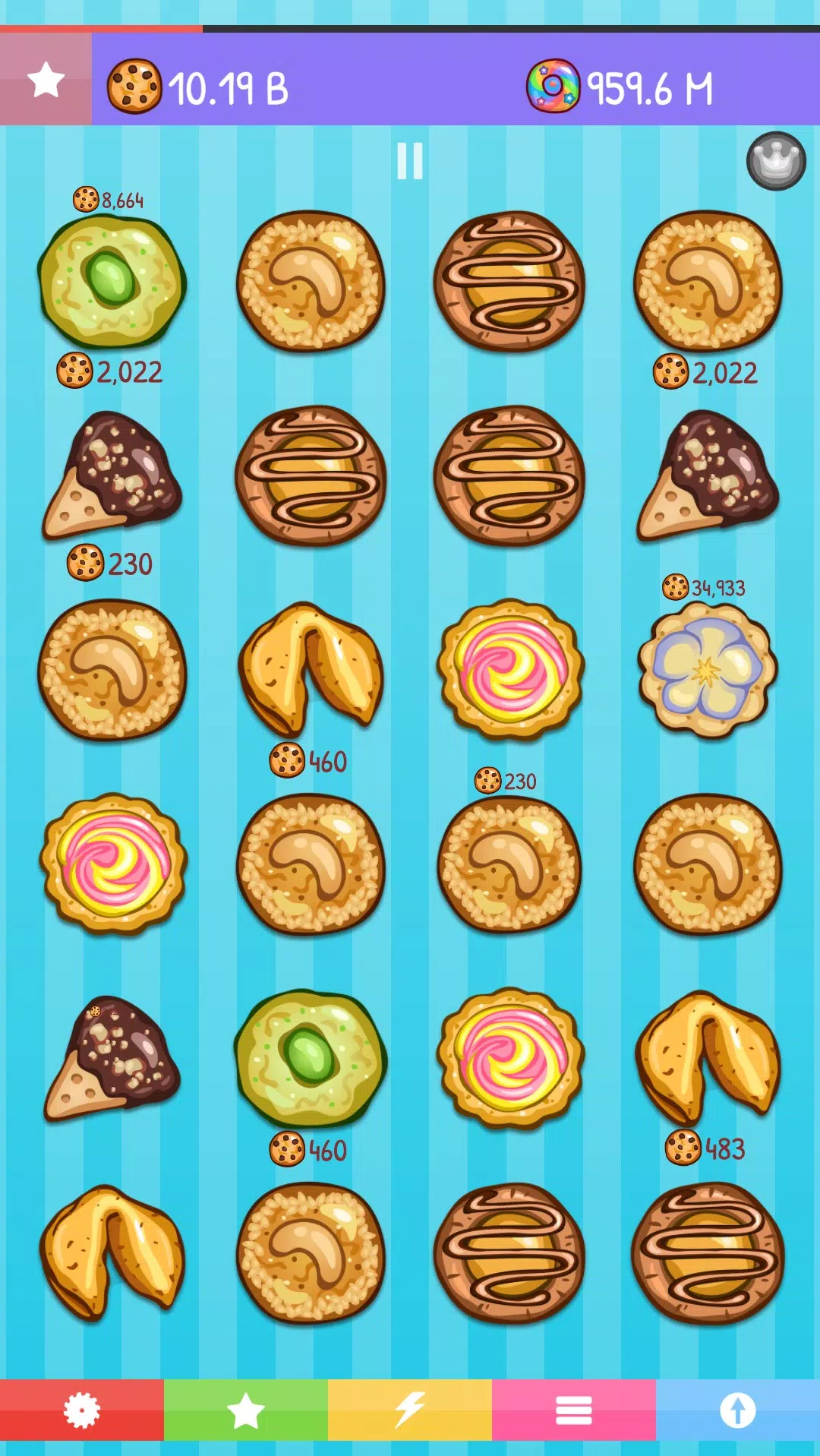Select the fortune cookie in third row
The width and height of the screenshot is (820, 1456).
[x=311, y=668]
